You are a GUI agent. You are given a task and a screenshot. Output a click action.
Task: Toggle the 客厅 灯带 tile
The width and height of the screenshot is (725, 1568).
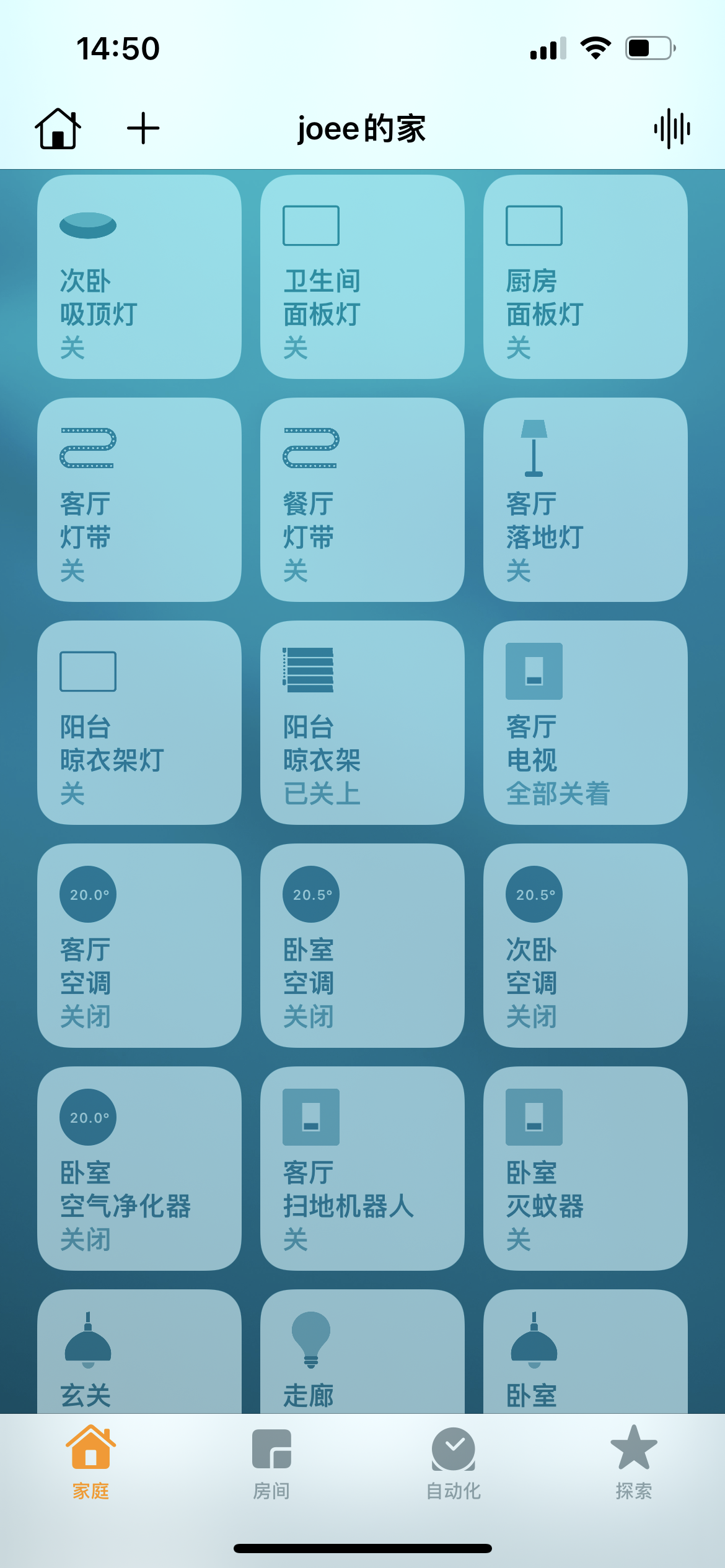139,500
